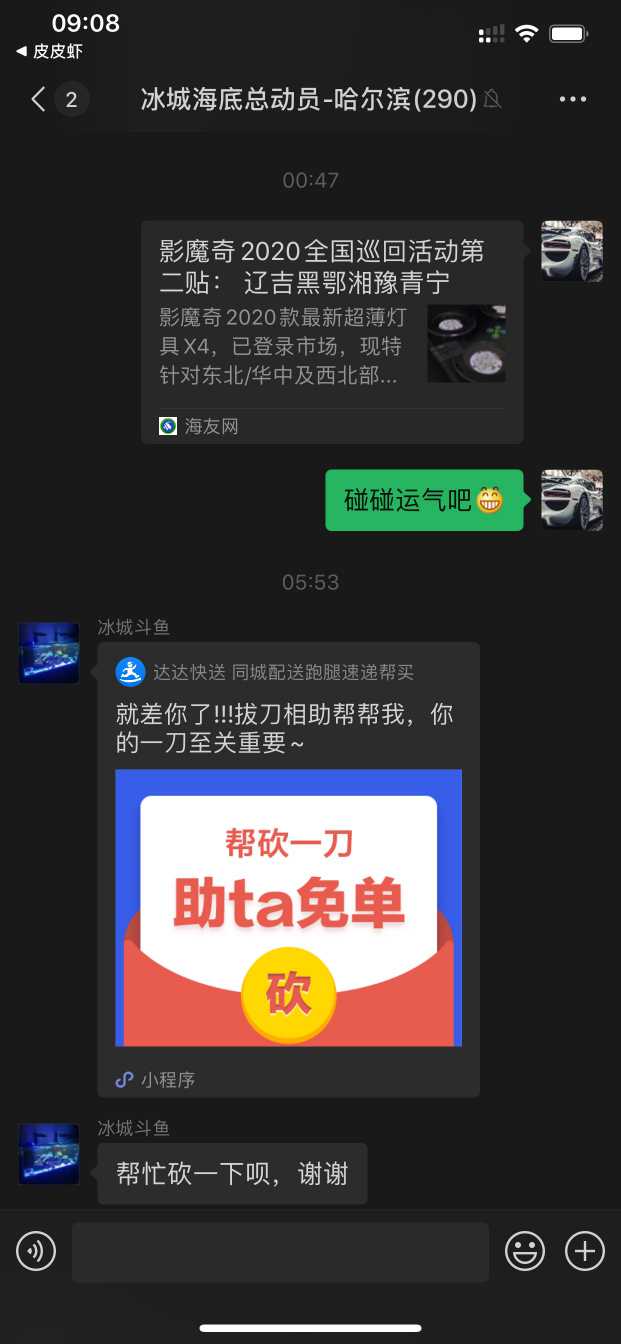621x1344 pixels.
Task: Go back to the chat list
Action: [x=40, y=99]
